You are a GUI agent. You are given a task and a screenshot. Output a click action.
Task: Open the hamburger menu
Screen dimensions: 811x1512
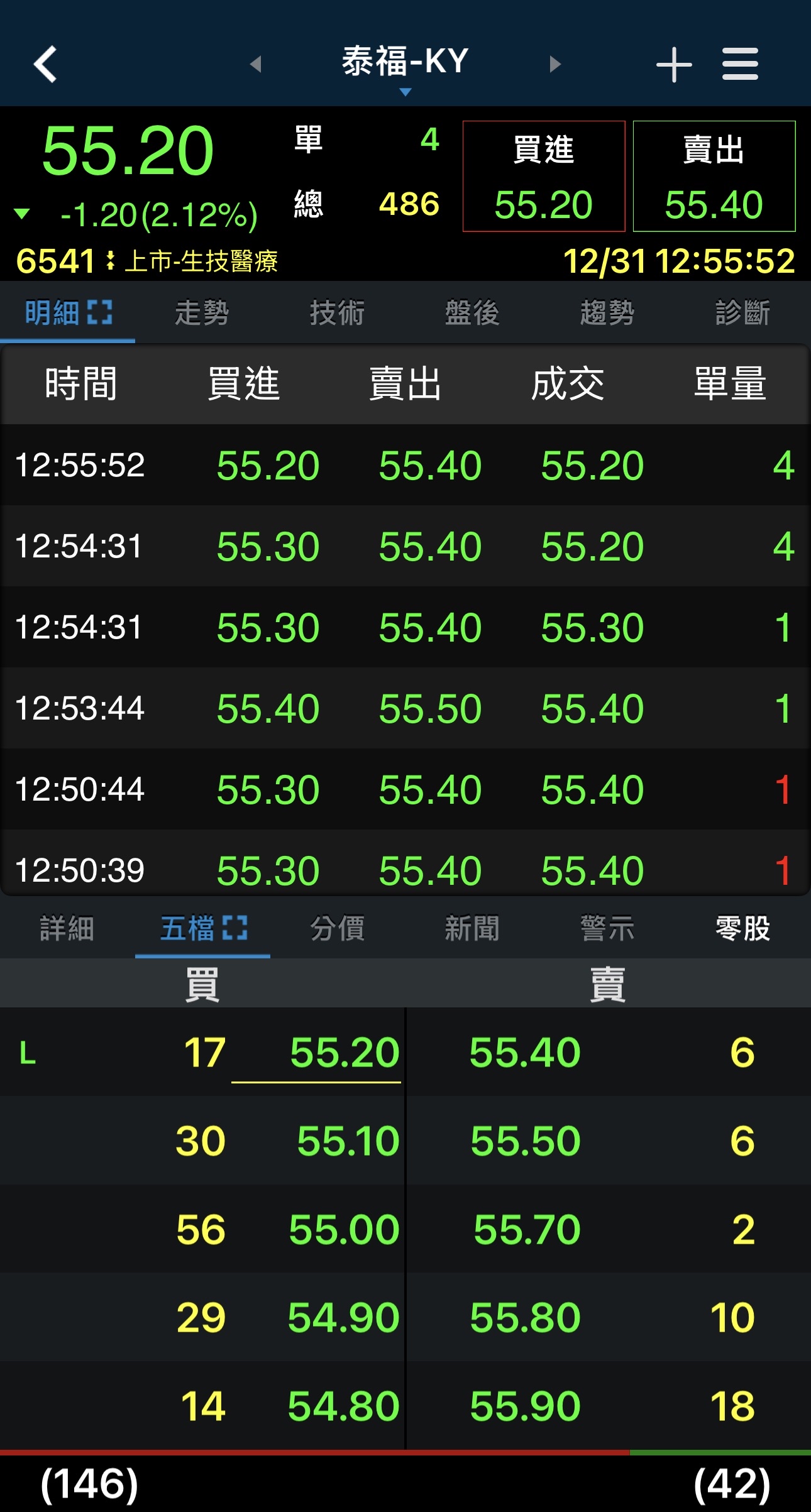pyautogui.click(x=740, y=64)
